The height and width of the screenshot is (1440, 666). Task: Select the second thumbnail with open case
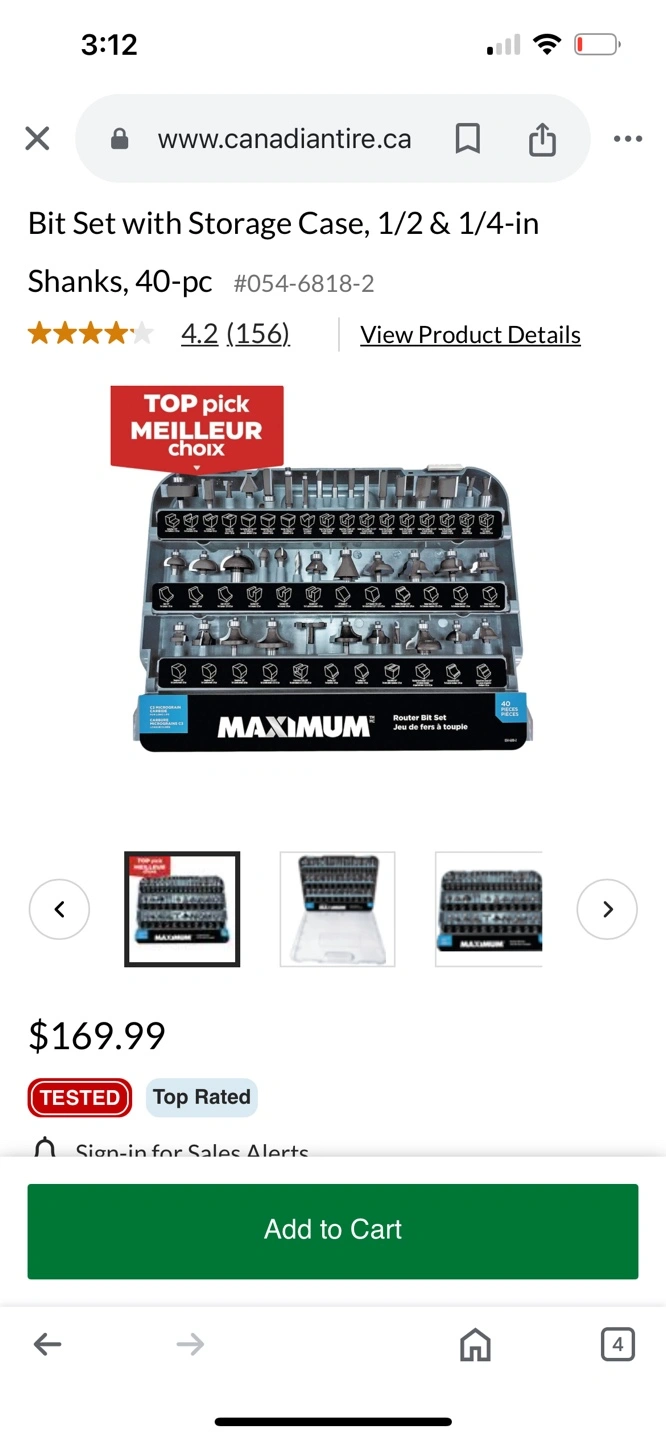click(x=338, y=909)
